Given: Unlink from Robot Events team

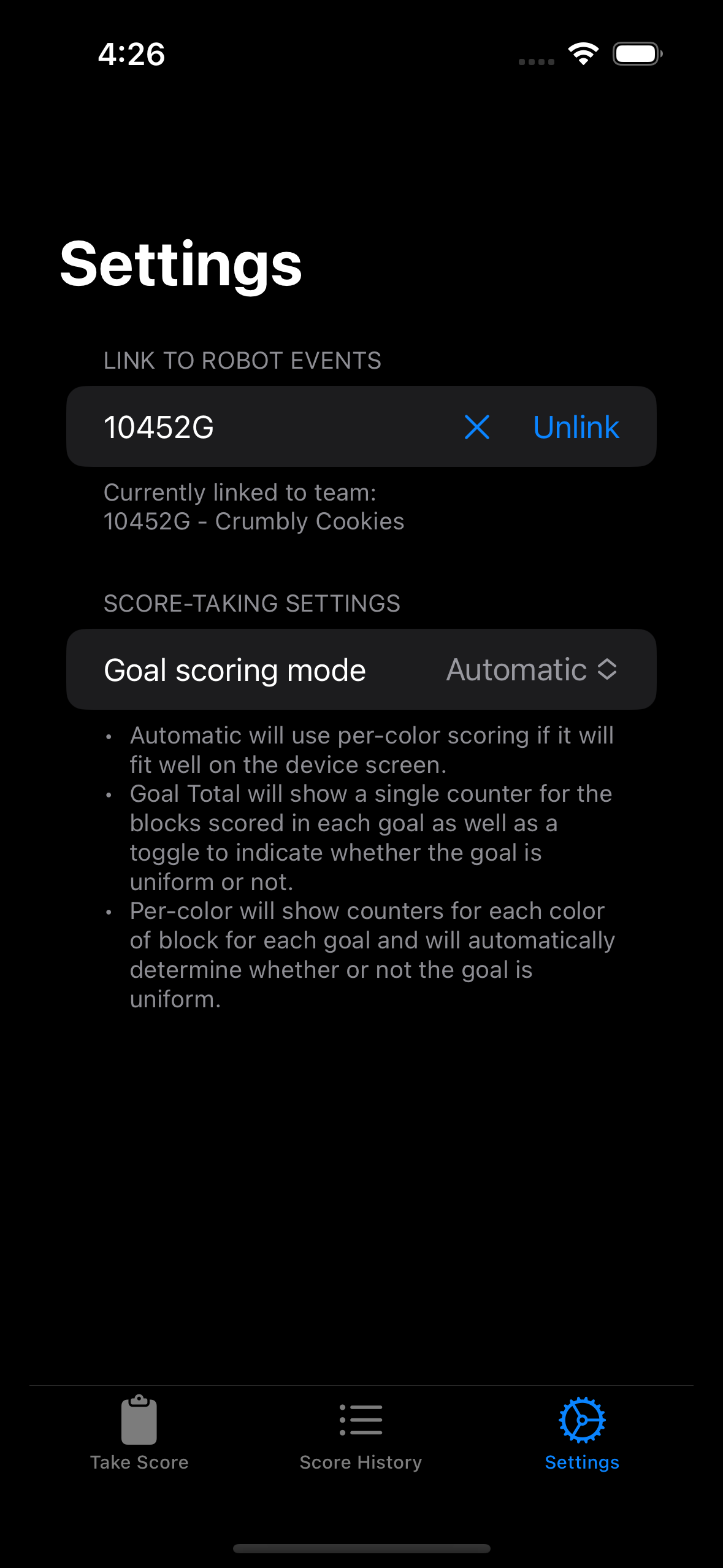Looking at the screenshot, I should 576,427.
